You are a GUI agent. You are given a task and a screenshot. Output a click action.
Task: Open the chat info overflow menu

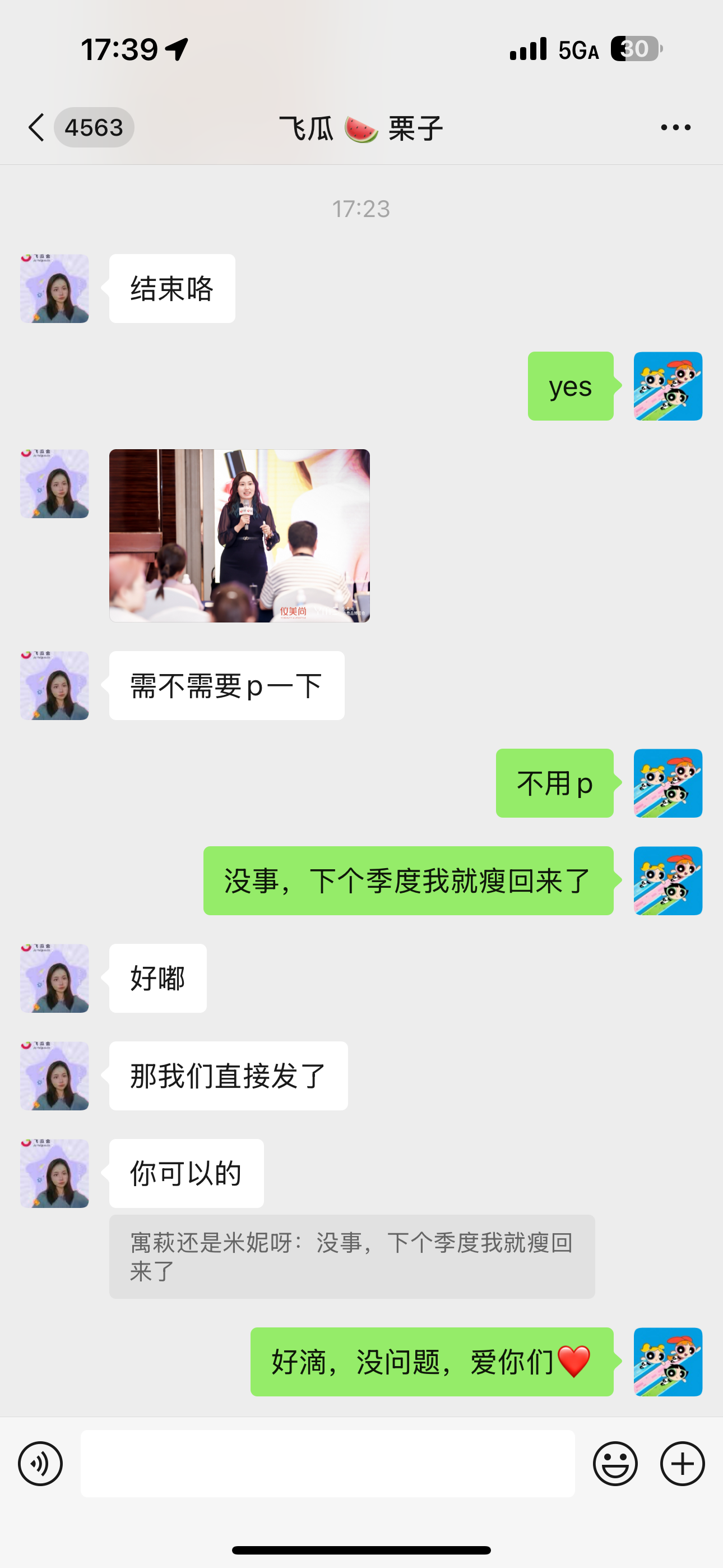(675, 127)
